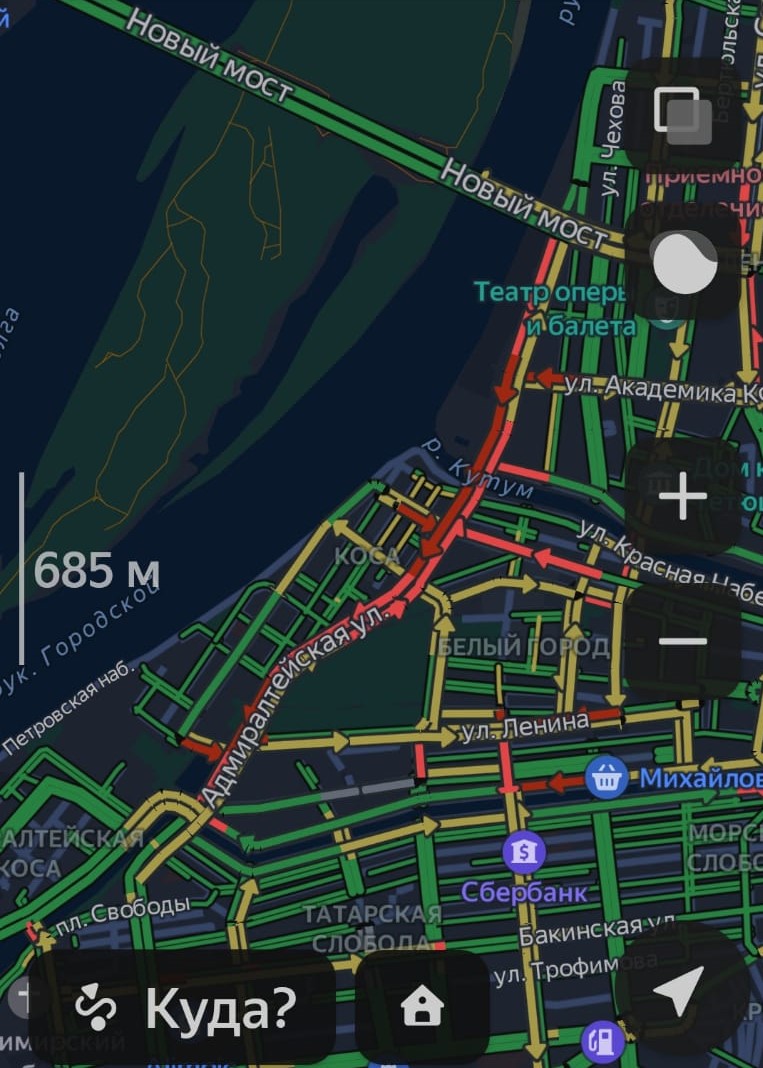This screenshot has width=763, height=1068.
Task: Toggle the traffic display button
Action: click(683, 263)
